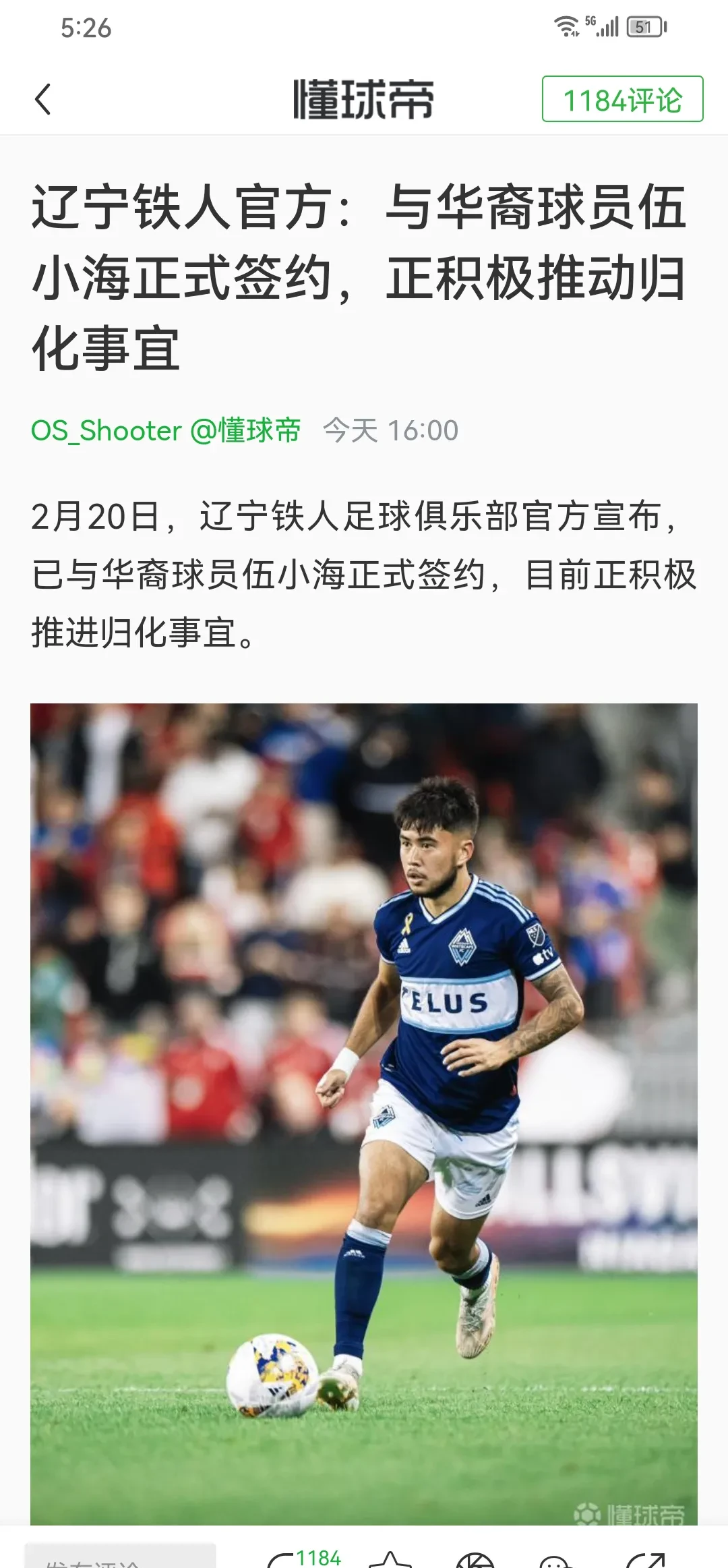
Task: Go back to the previous page
Action: (42, 99)
